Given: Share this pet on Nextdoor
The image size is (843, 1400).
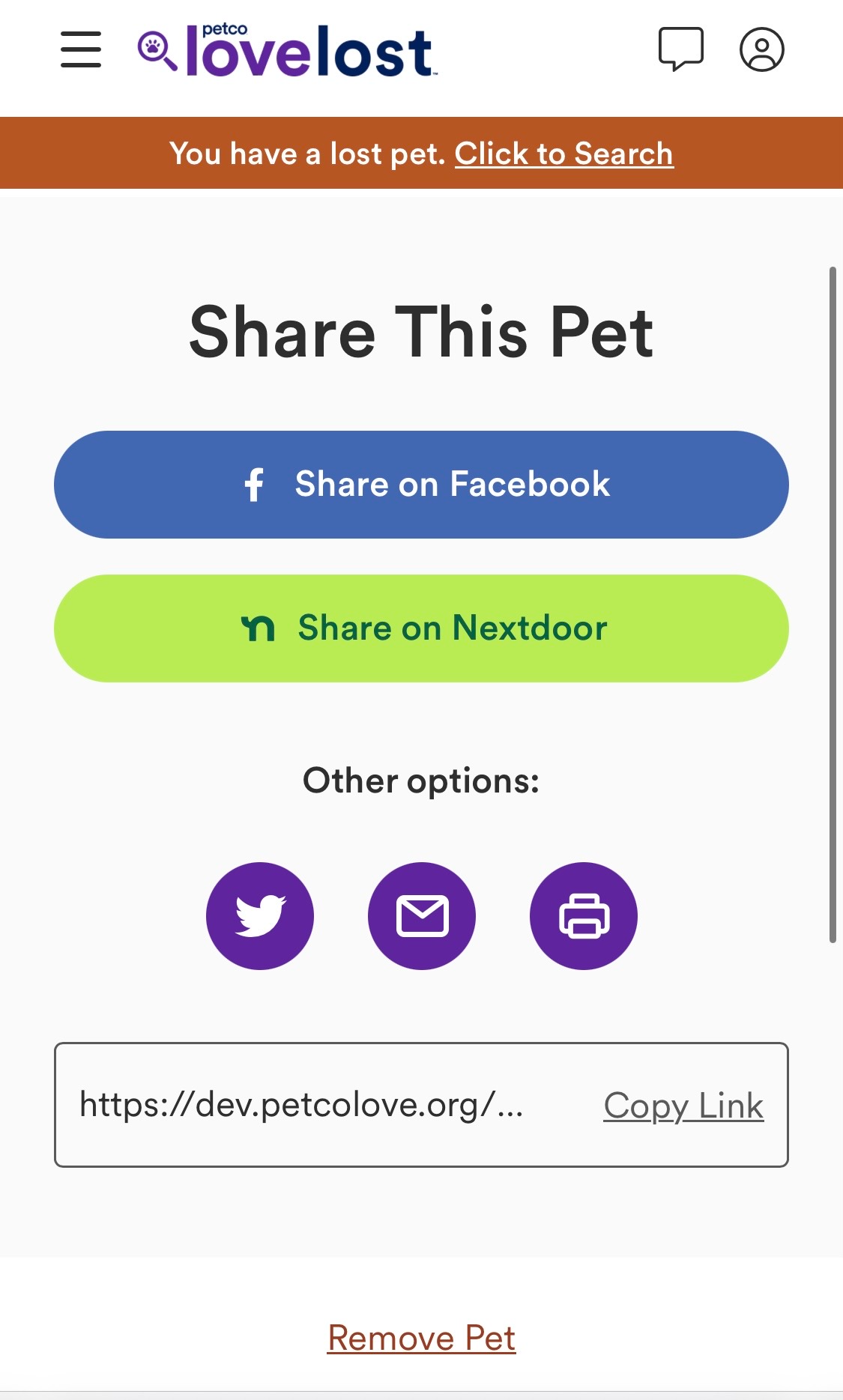Looking at the screenshot, I should pyautogui.click(x=421, y=628).
